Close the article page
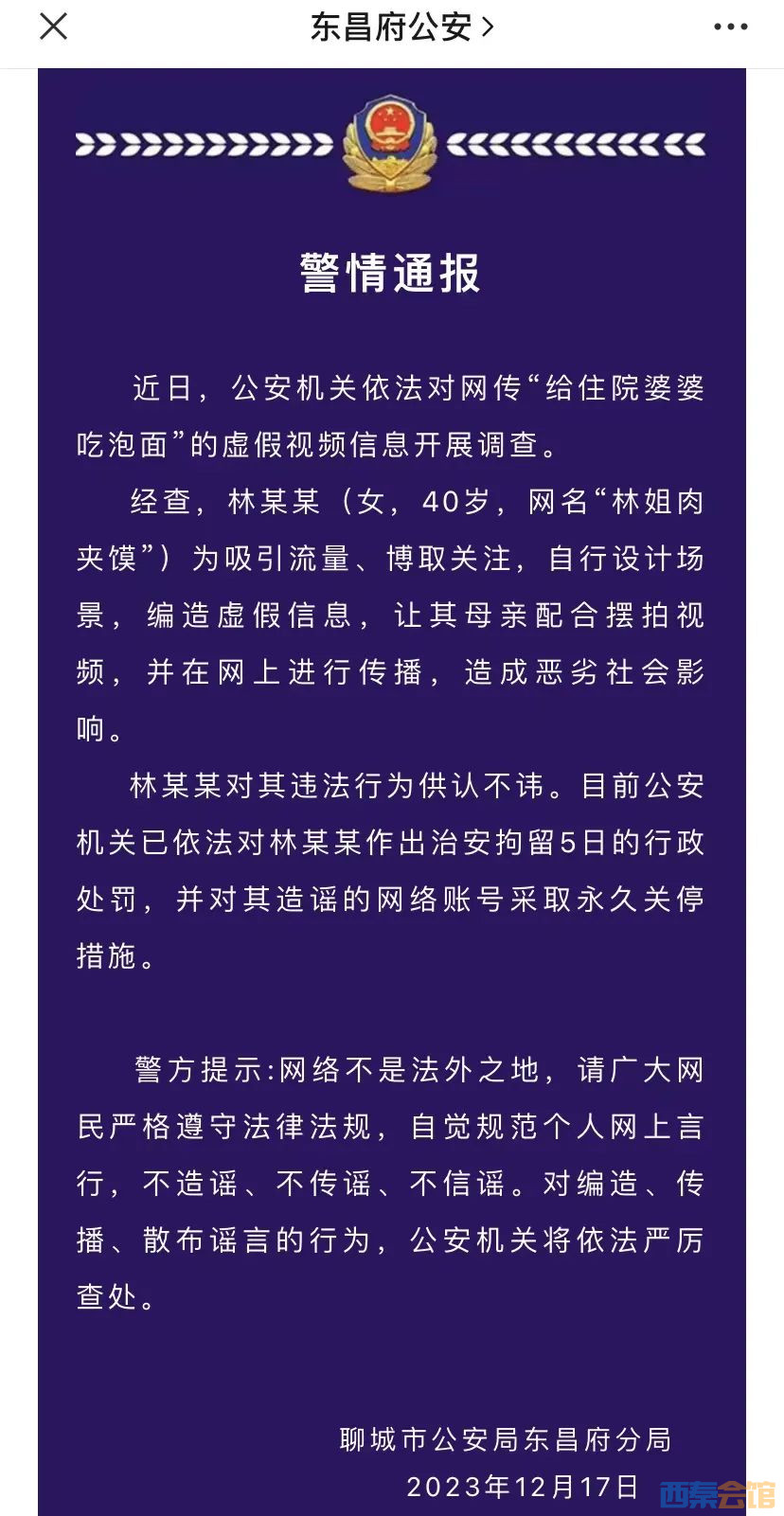This screenshot has height=1516, width=784. [x=54, y=27]
